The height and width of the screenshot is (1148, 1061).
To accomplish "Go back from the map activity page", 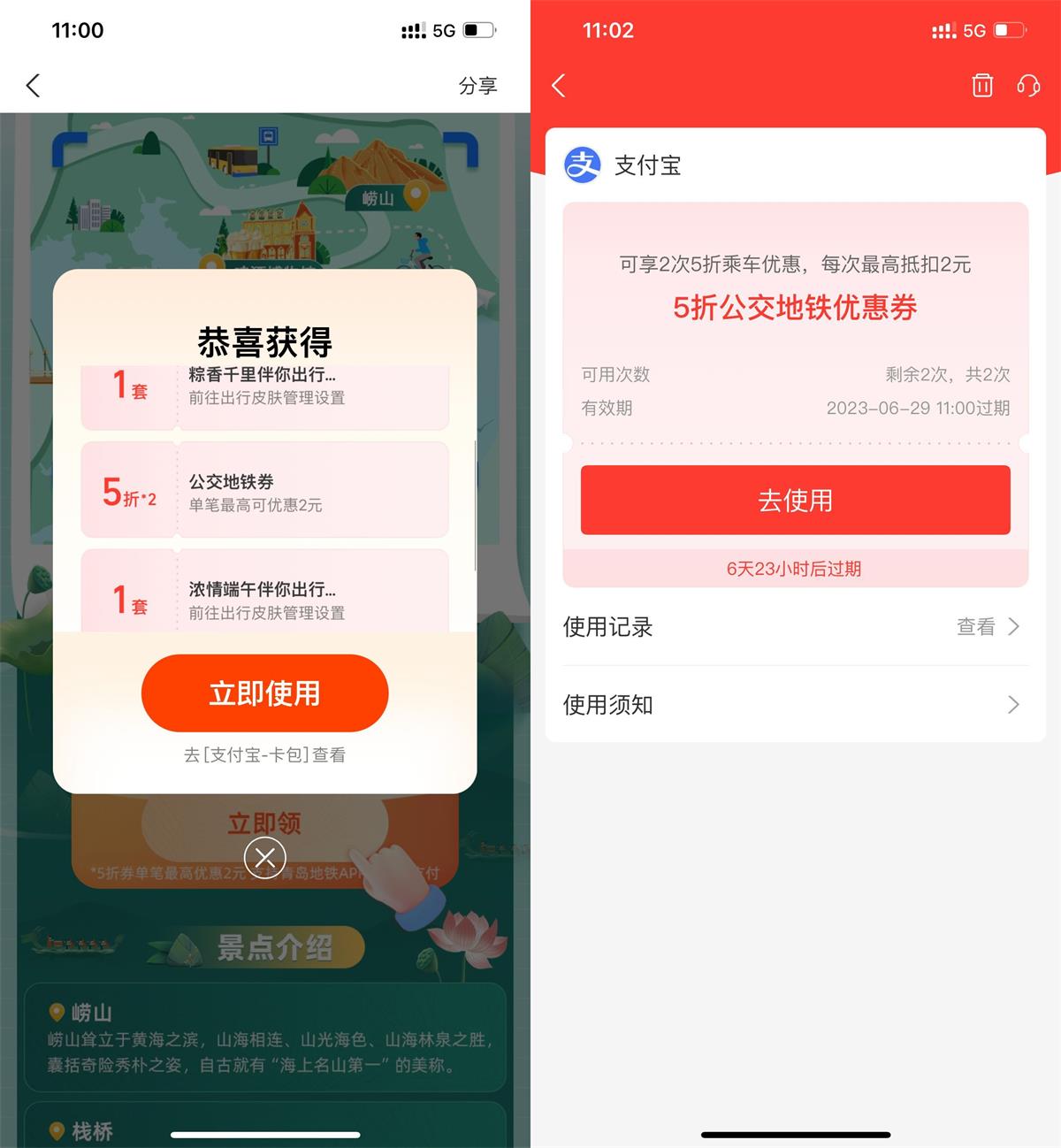I will 34,86.
